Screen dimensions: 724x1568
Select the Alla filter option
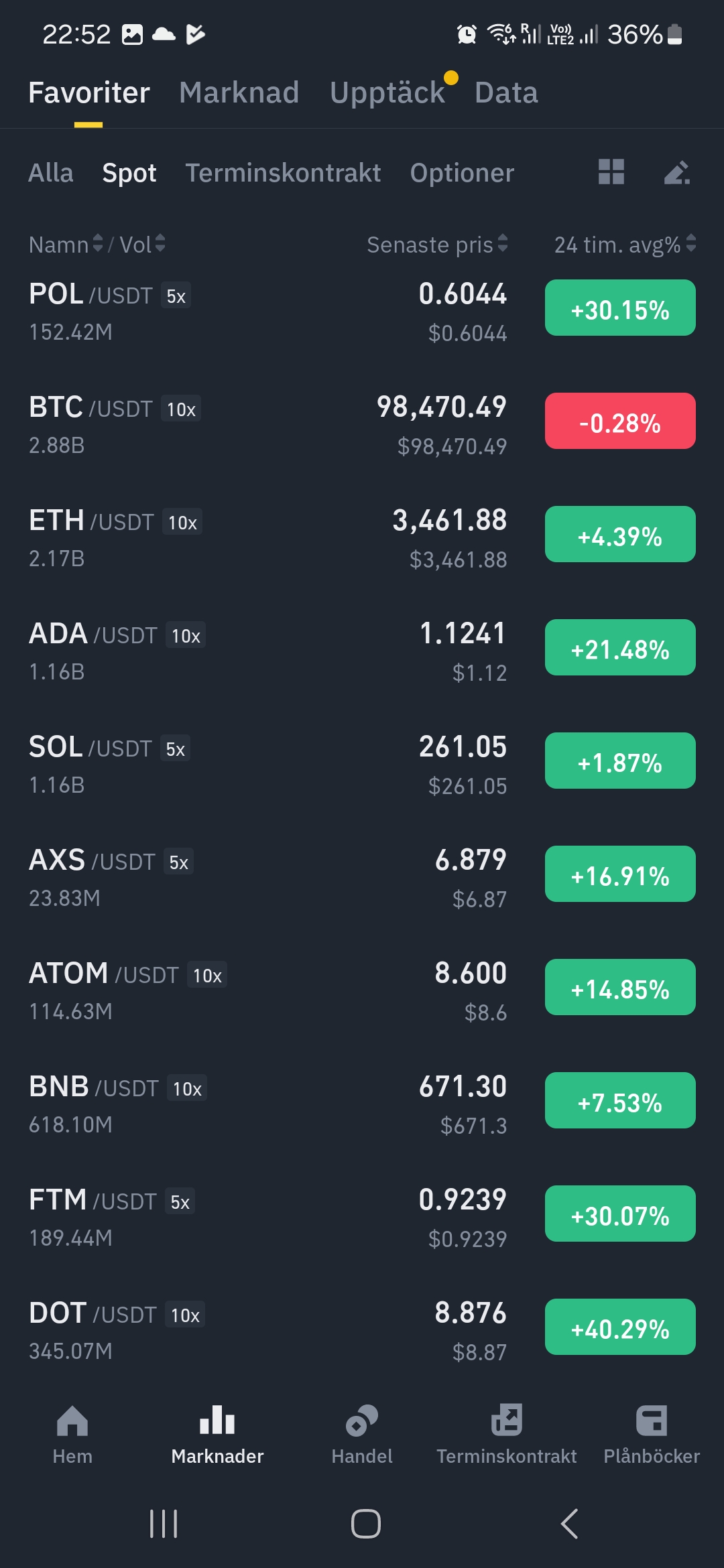tap(50, 173)
